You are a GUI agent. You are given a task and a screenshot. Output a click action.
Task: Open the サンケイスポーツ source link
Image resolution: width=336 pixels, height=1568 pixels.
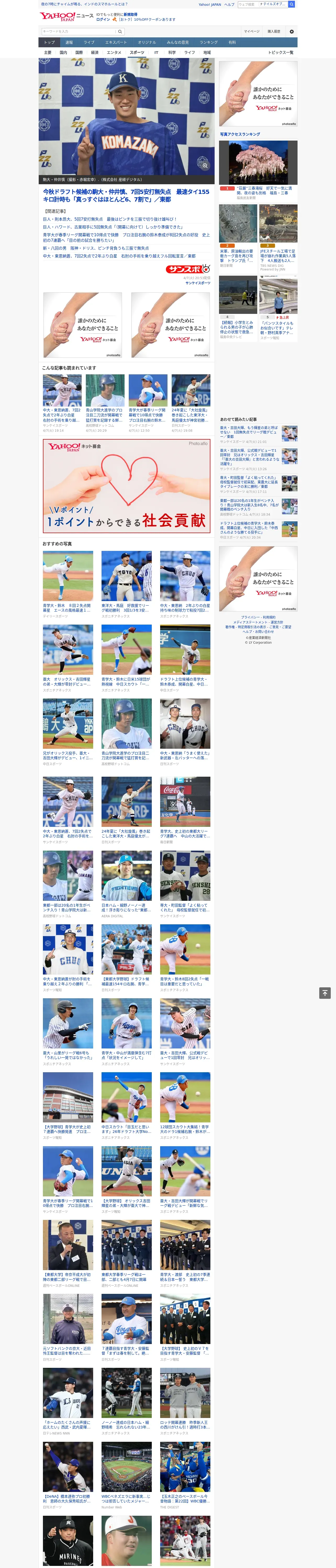198,283
